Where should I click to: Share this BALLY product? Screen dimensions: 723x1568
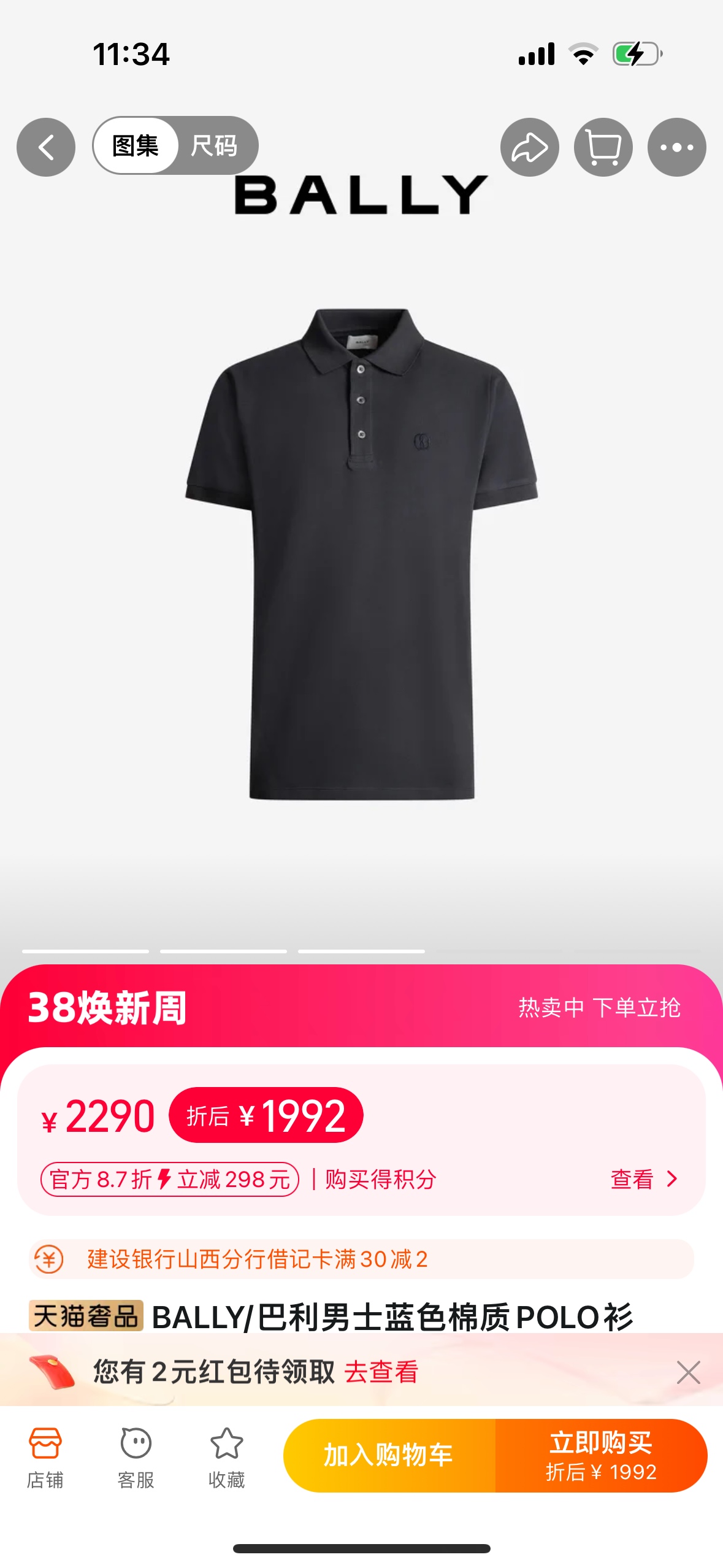click(529, 147)
